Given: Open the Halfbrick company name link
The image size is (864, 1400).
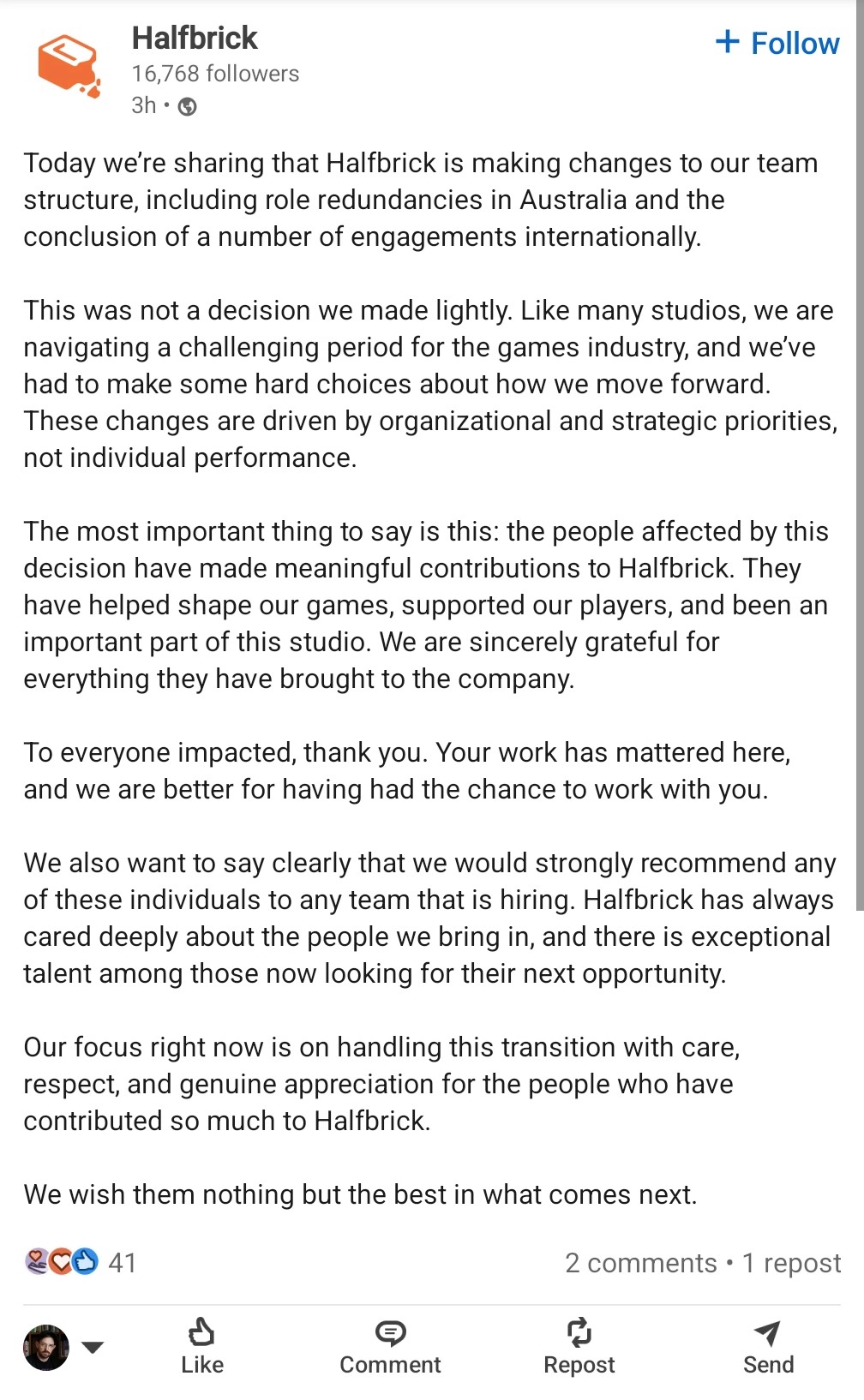Looking at the screenshot, I should point(195,38).
